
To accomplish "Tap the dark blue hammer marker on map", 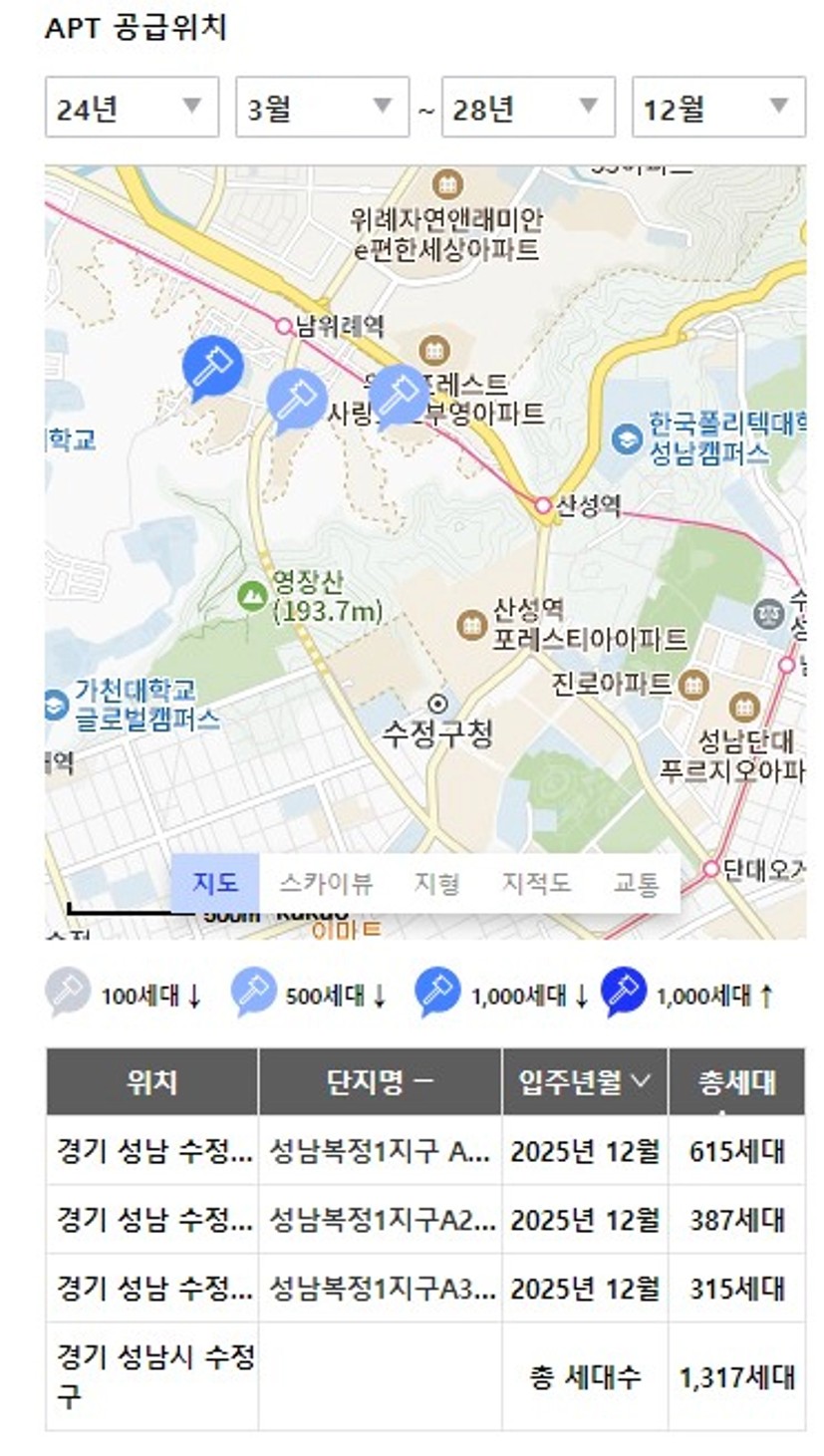I will point(212,368).
